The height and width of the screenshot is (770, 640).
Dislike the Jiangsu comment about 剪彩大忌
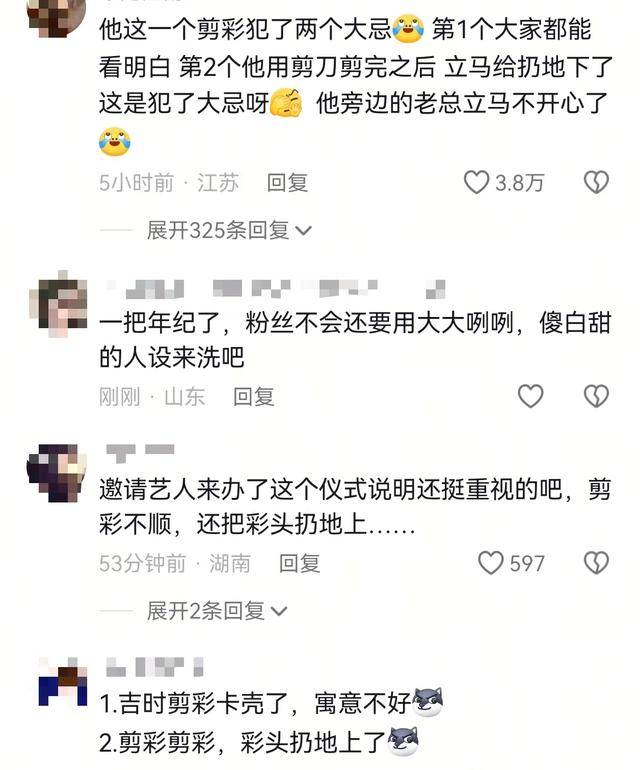coord(596,182)
